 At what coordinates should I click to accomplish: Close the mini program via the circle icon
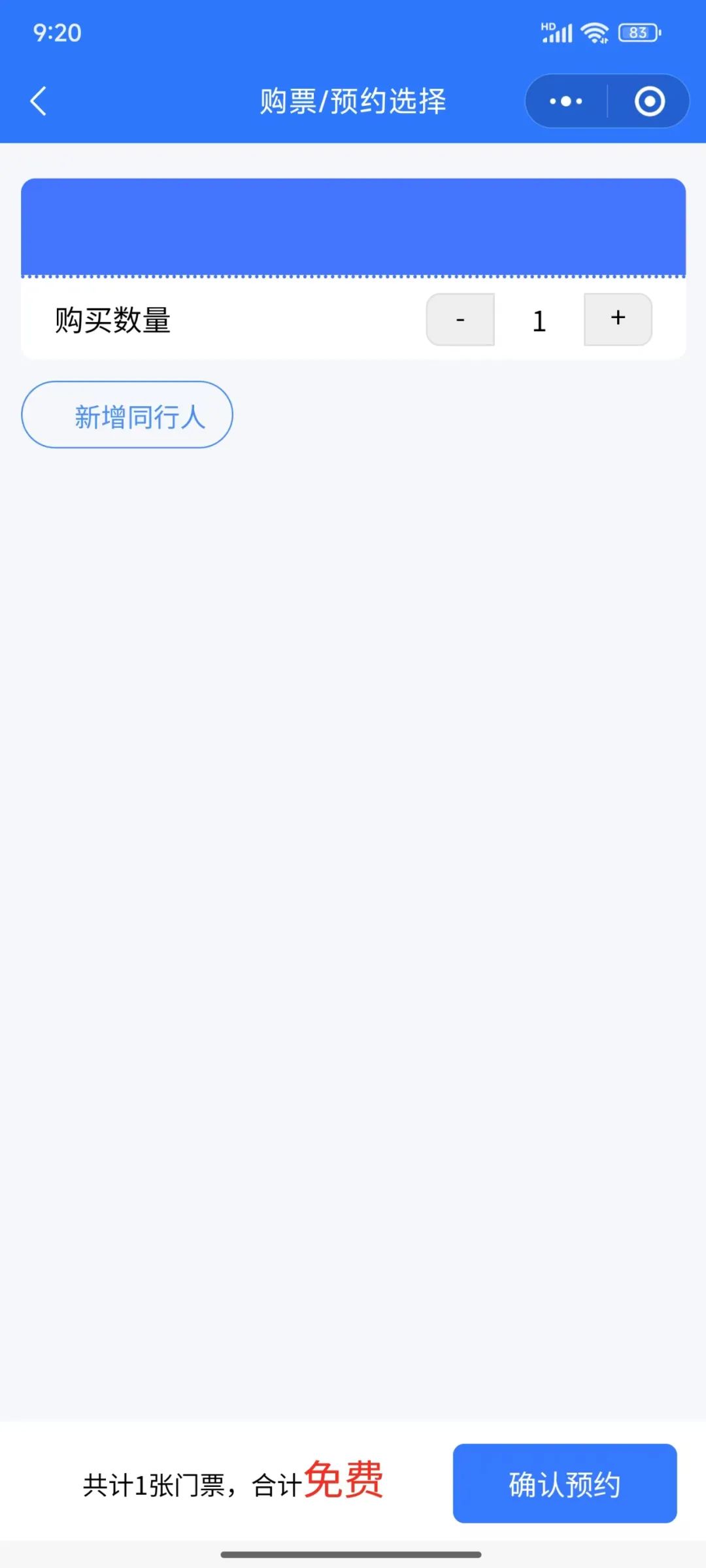coord(649,101)
